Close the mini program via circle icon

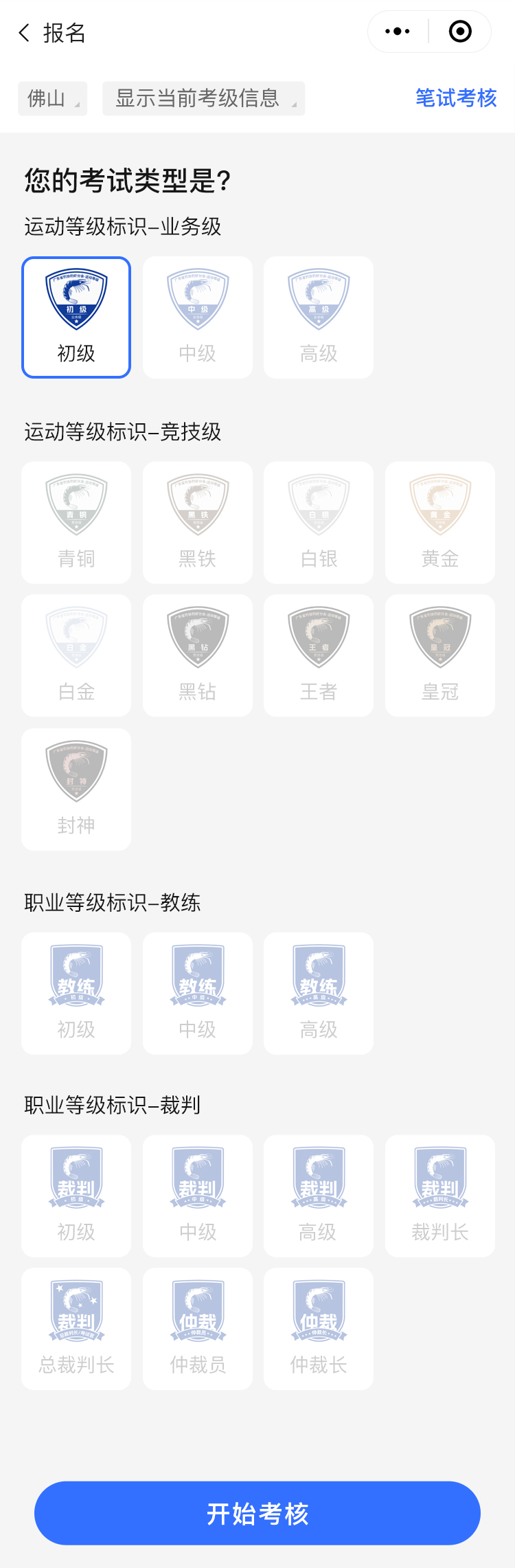[460, 32]
